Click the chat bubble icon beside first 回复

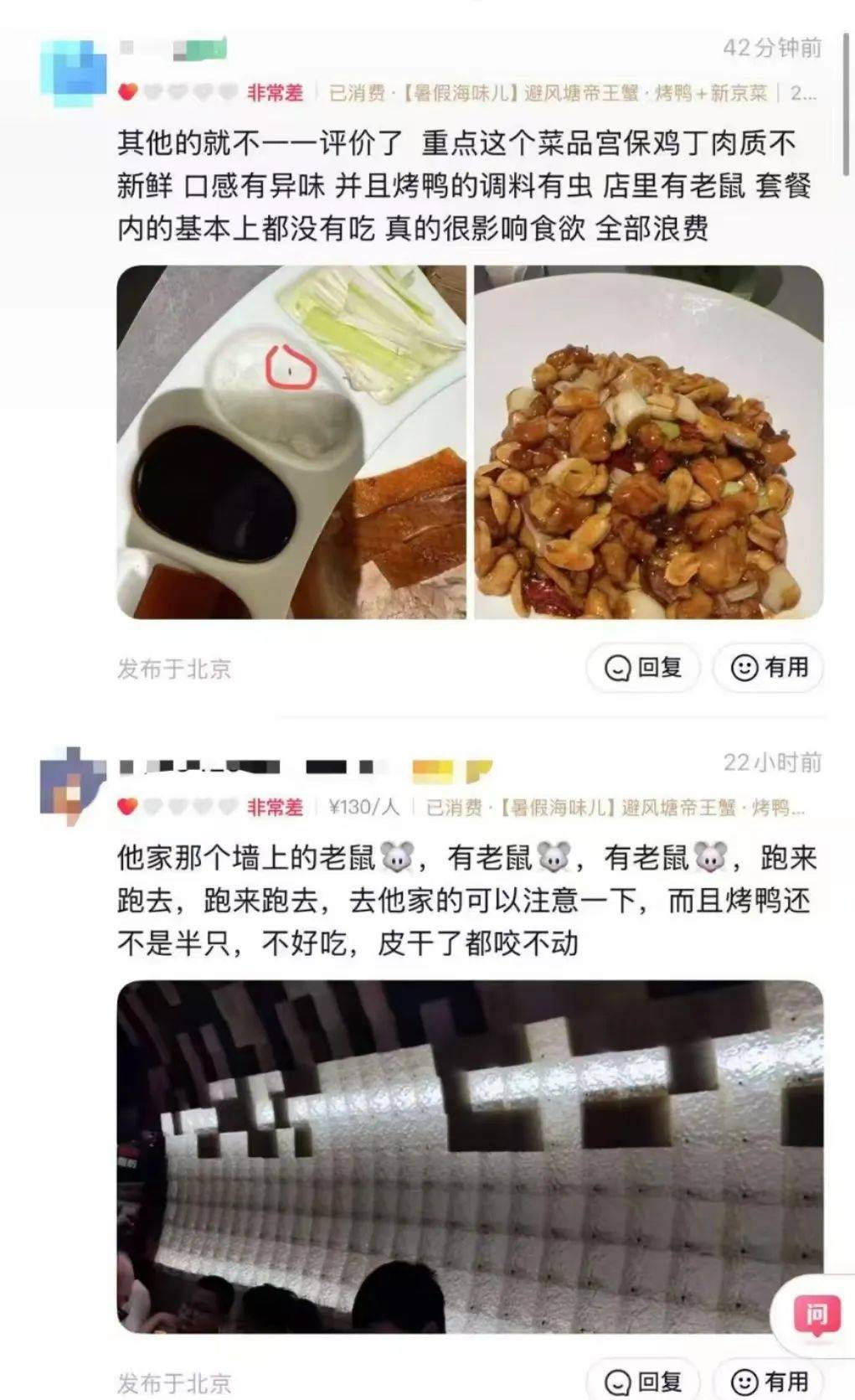click(617, 667)
